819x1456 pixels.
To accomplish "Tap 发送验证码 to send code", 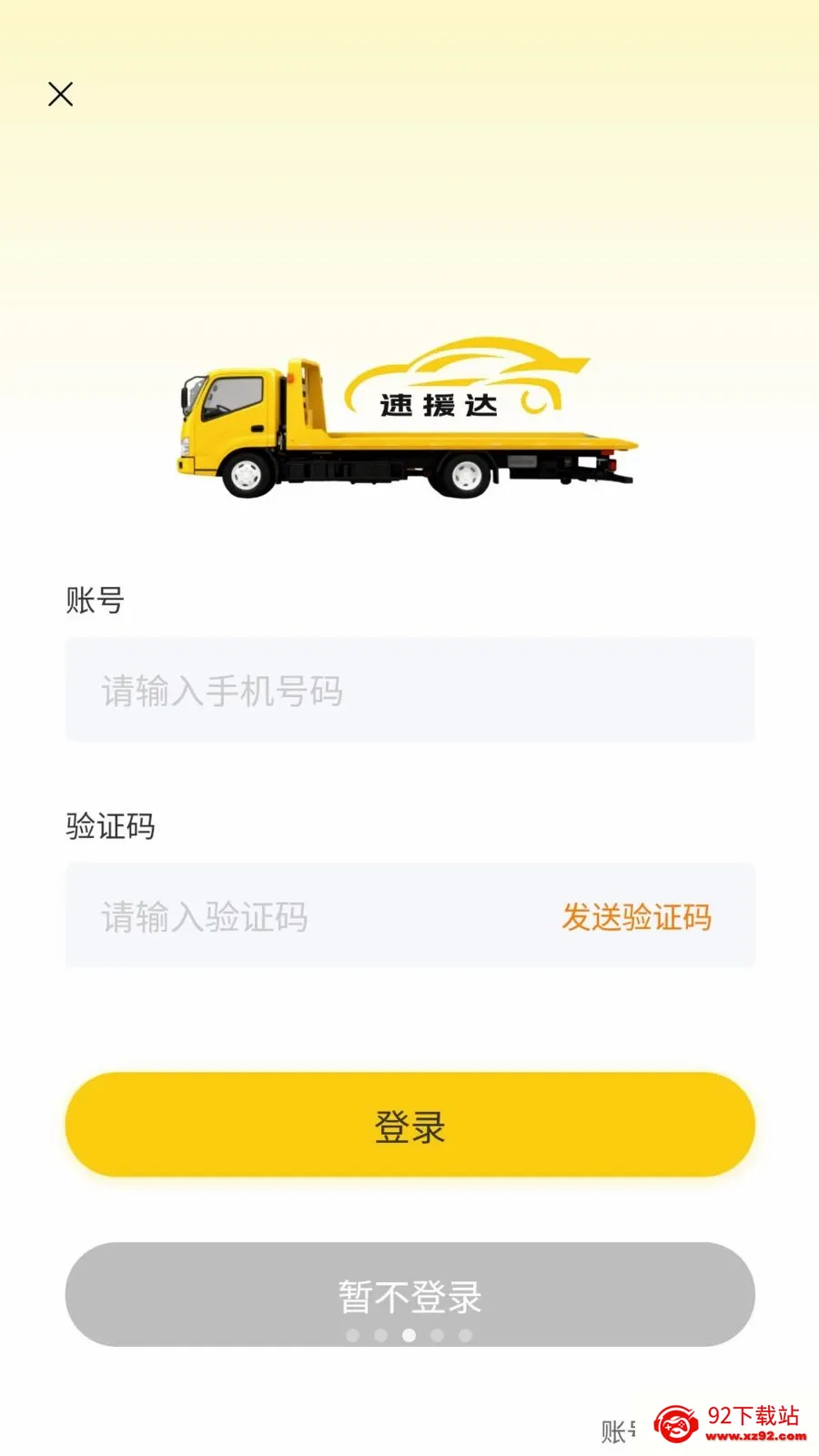I will 636,916.
